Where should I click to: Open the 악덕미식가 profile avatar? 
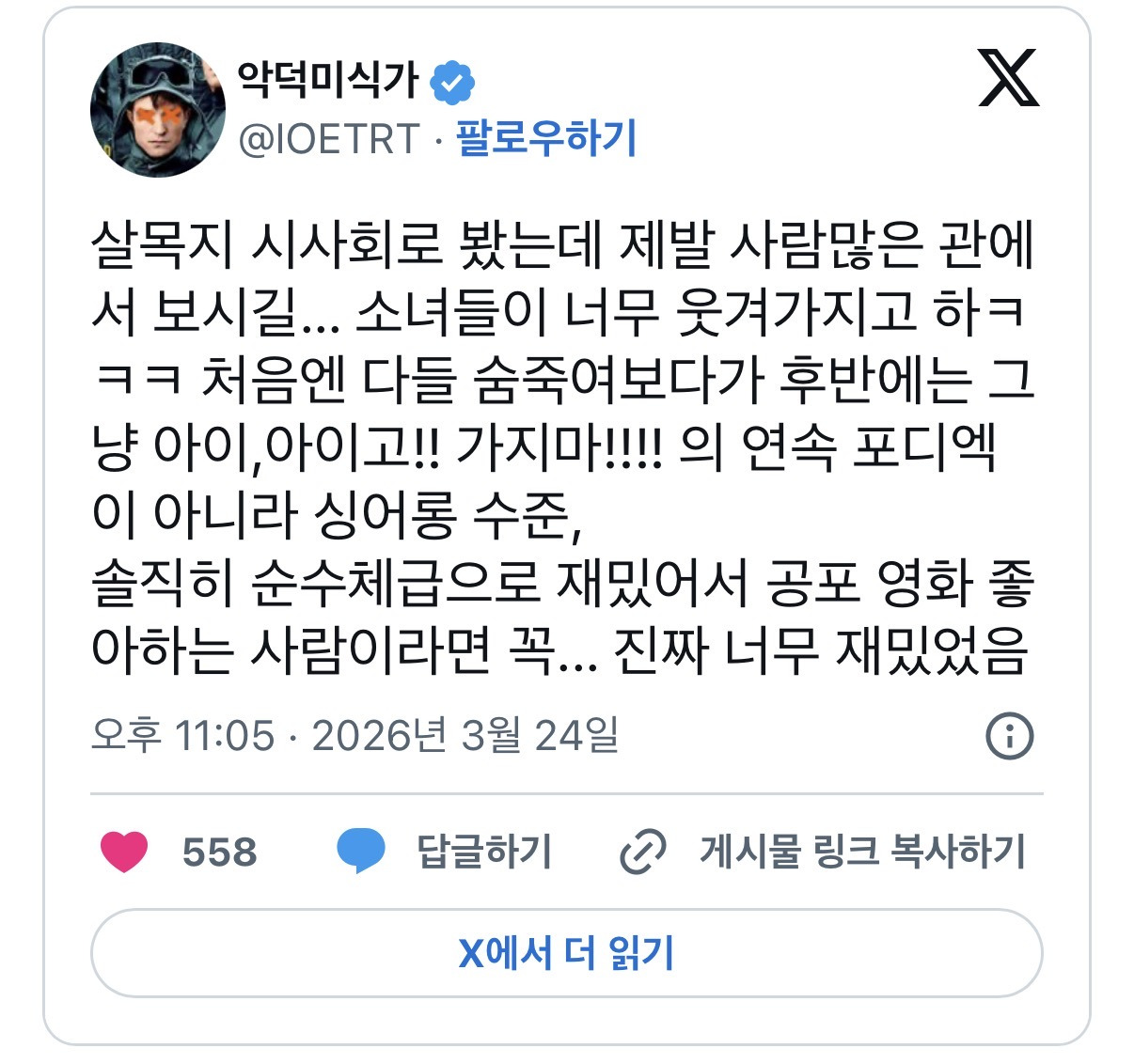(158, 110)
